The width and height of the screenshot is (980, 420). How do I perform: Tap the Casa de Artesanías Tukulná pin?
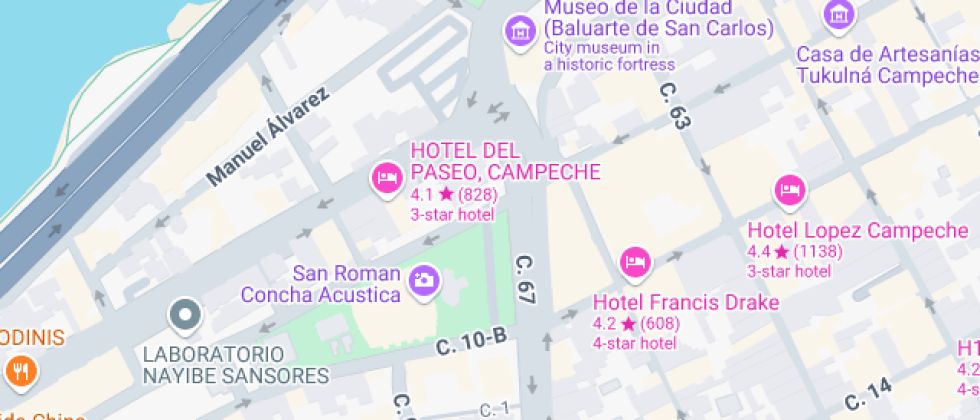point(838,14)
